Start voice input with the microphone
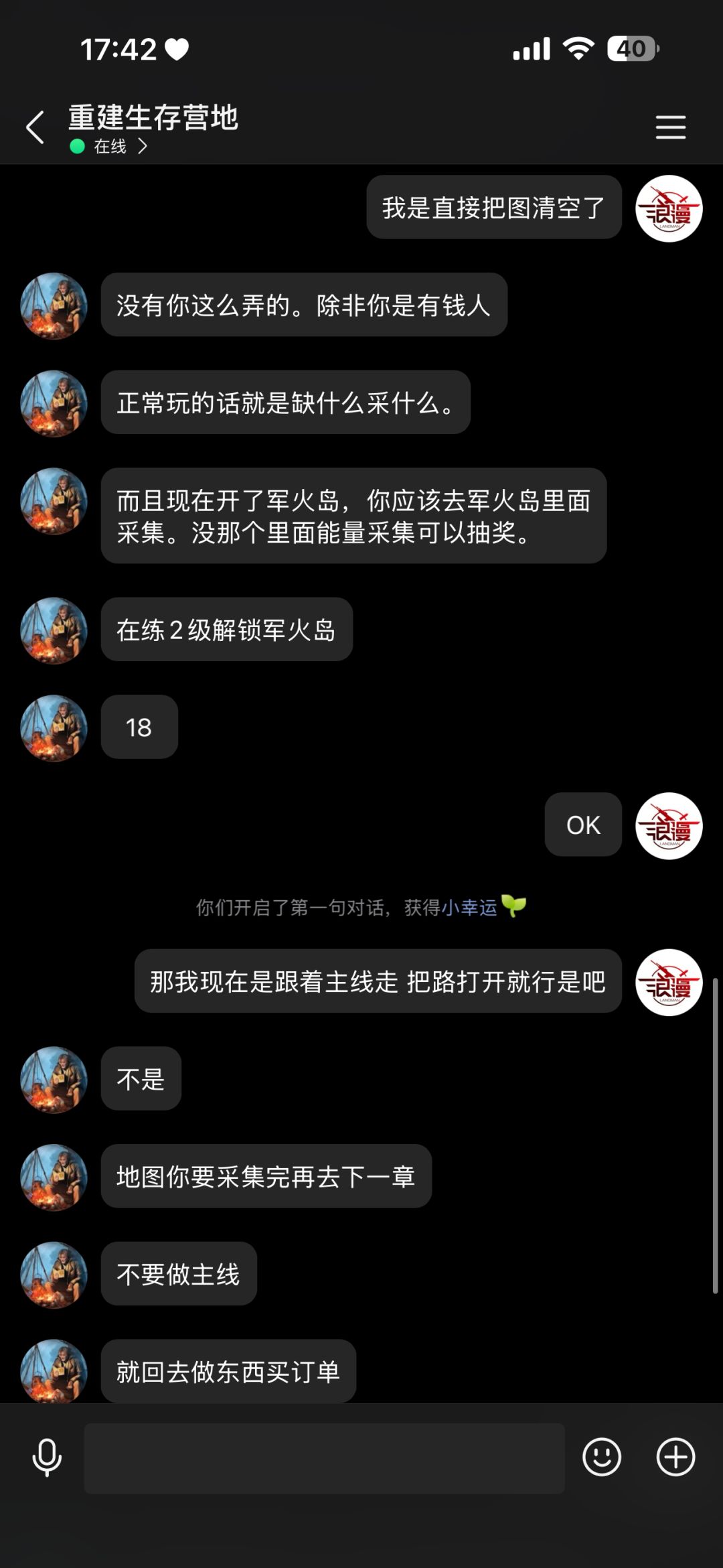This screenshot has height=1568, width=723. [47, 1457]
